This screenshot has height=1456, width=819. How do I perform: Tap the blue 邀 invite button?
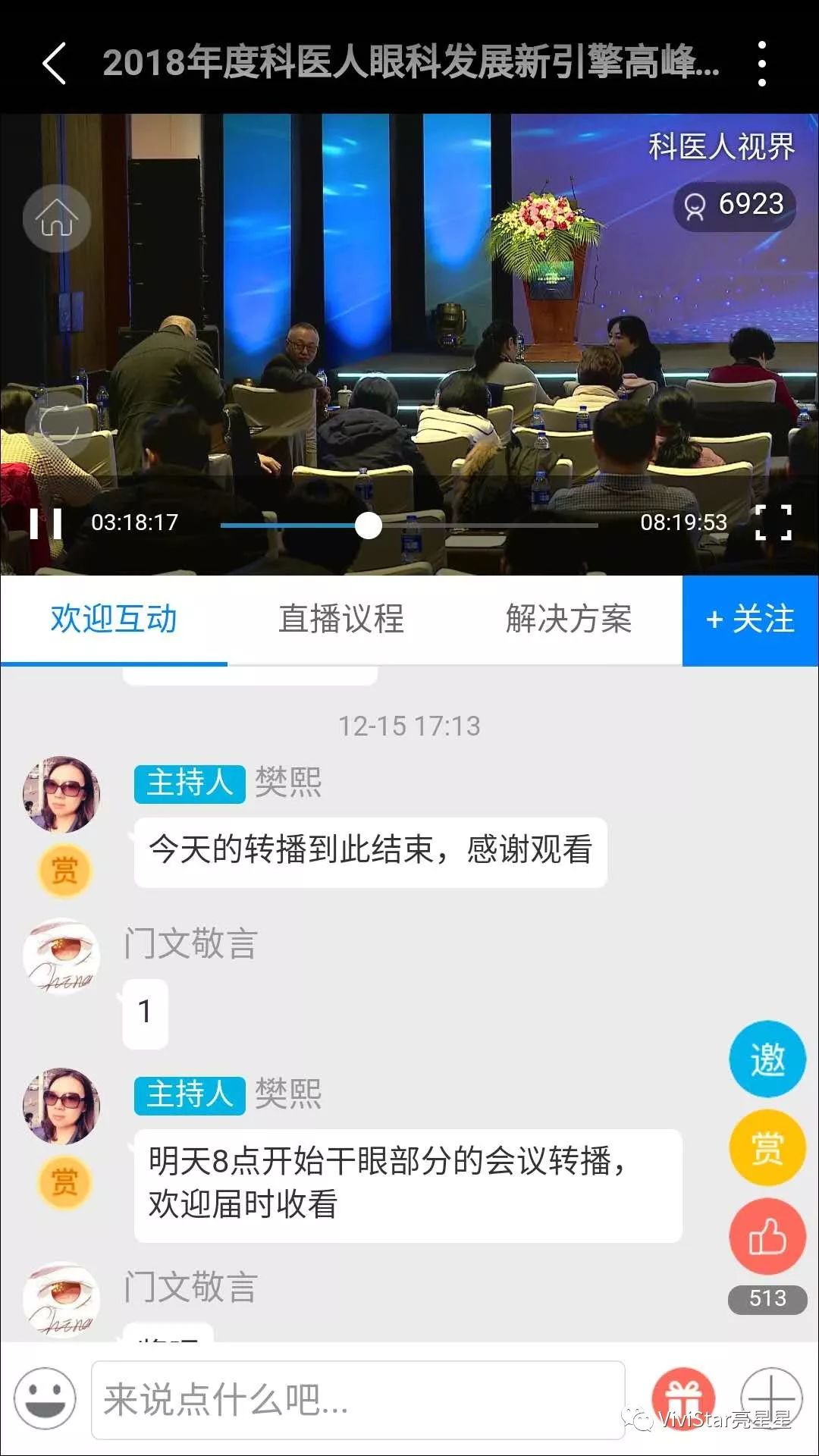pyautogui.click(x=767, y=1059)
